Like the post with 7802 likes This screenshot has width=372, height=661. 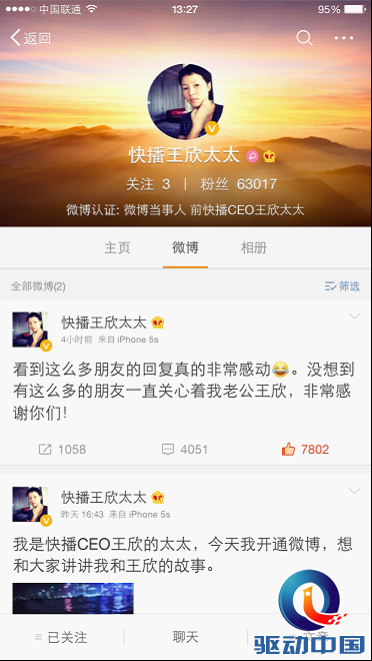(305, 449)
